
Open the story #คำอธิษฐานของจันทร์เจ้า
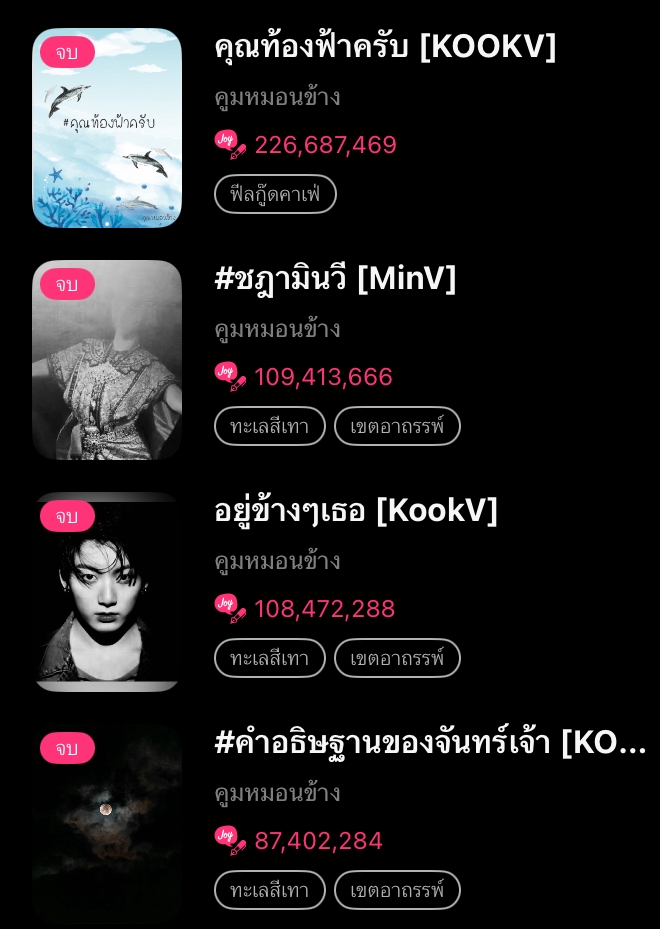pos(430,743)
